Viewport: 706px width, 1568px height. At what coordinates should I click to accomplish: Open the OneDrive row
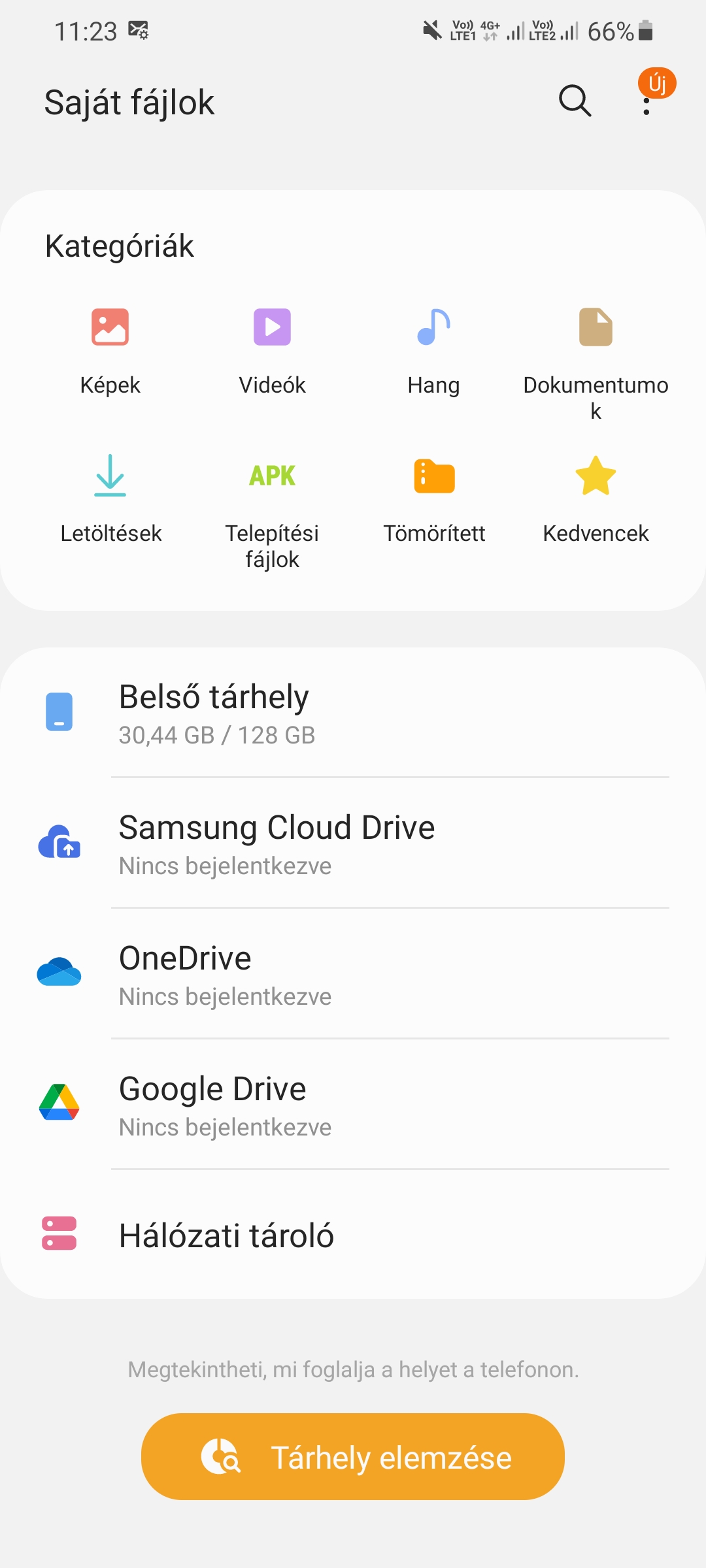pos(353,973)
